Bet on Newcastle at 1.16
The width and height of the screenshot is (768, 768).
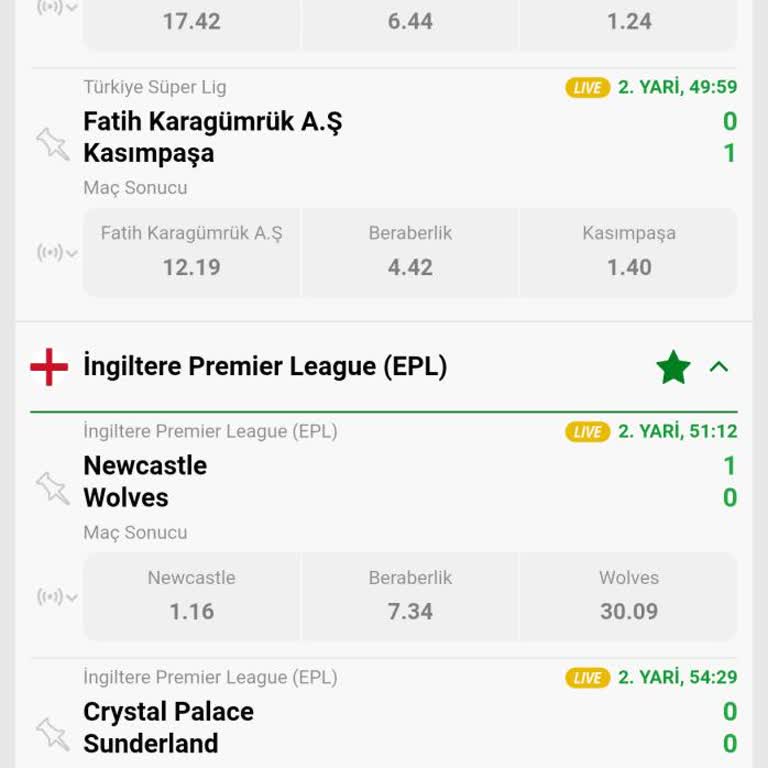point(192,596)
